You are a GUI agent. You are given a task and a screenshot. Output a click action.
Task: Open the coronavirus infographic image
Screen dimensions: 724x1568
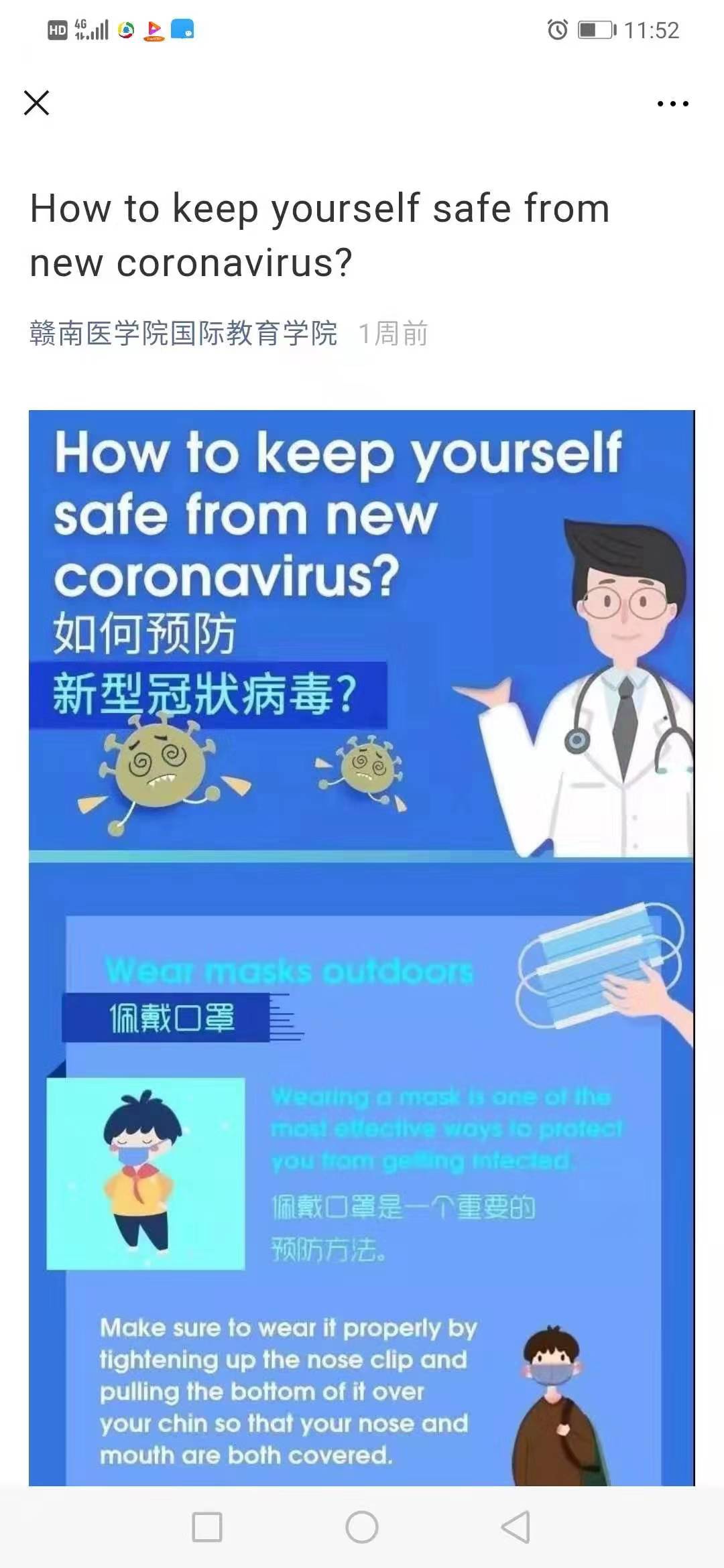click(x=361, y=938)
